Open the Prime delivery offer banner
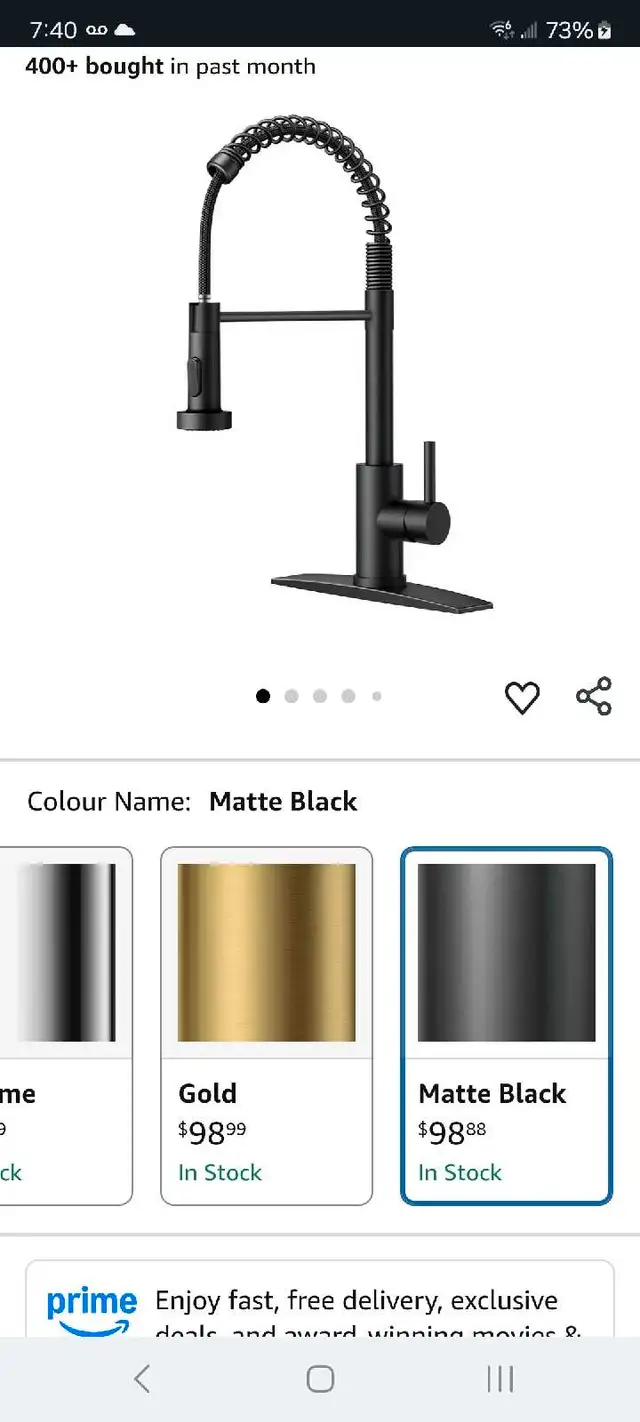This screenshot has height=1422, width=640. [320, 1299]
